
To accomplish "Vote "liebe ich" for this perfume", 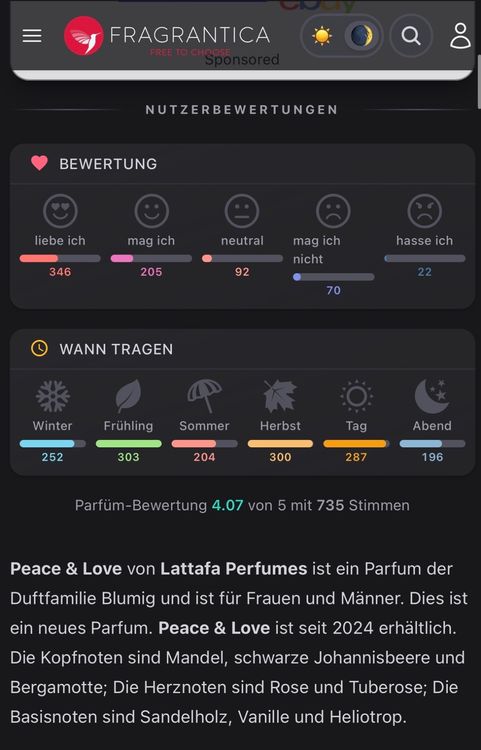I will pyautogui.click(x=60, y=211).
